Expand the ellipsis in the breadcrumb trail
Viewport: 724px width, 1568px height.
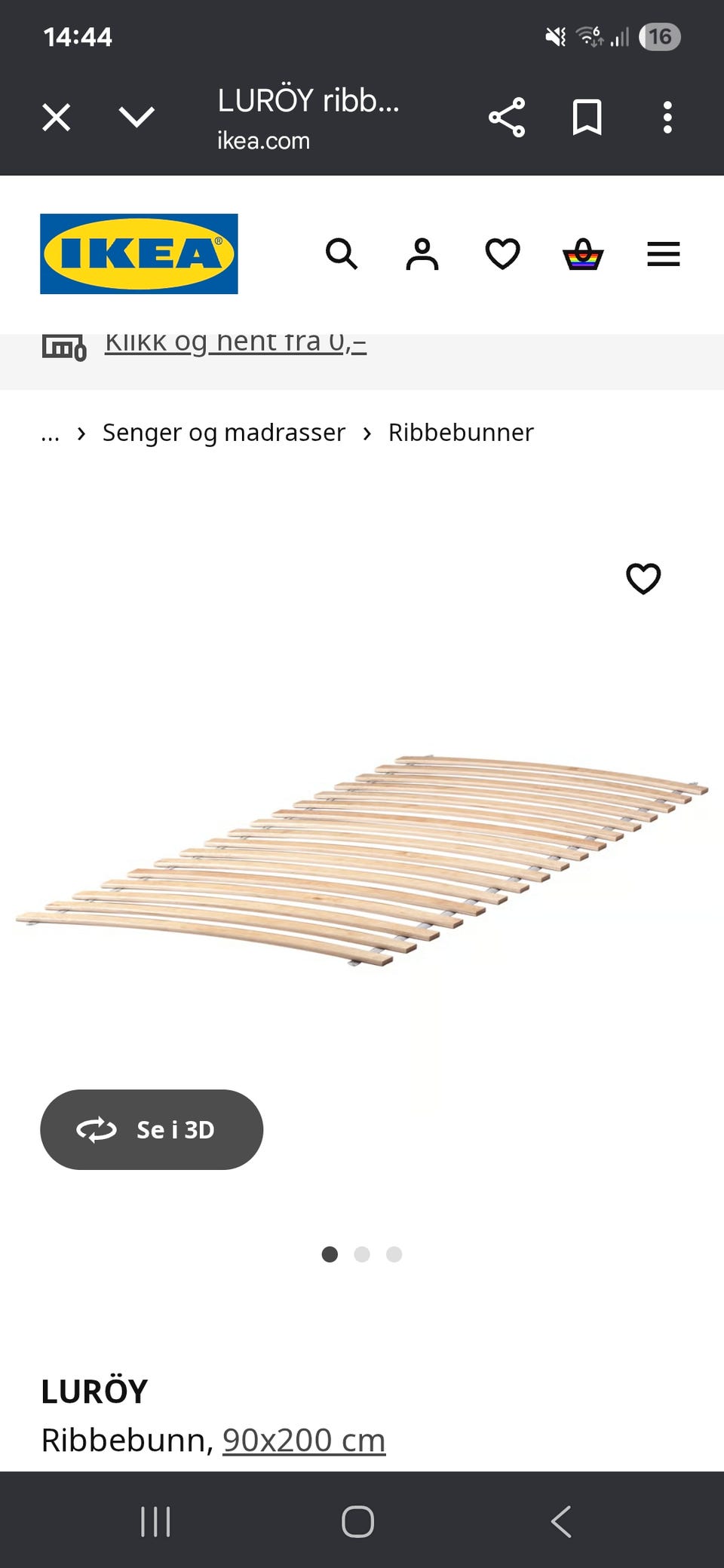(49, 432)
